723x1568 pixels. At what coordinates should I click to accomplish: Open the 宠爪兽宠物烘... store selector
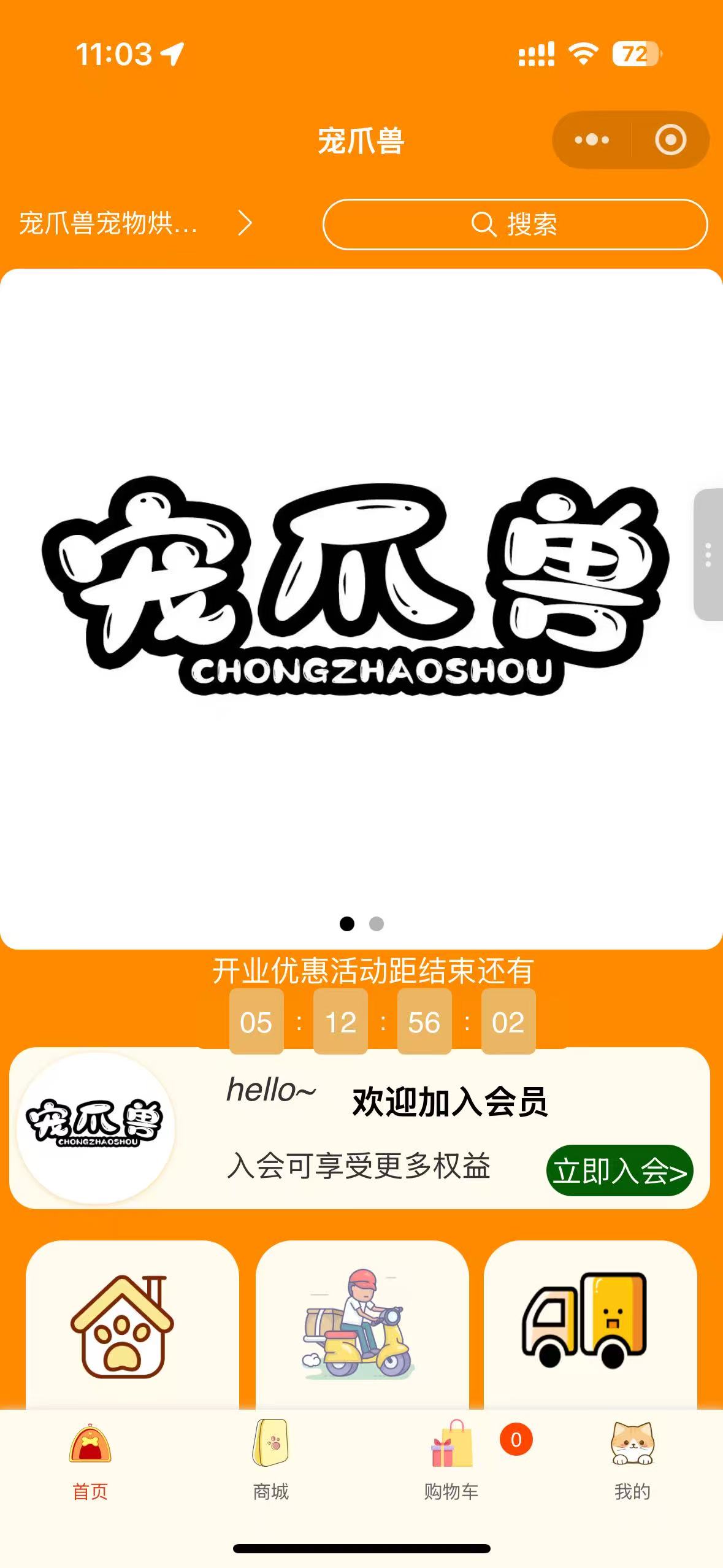(x=135, y=224)
